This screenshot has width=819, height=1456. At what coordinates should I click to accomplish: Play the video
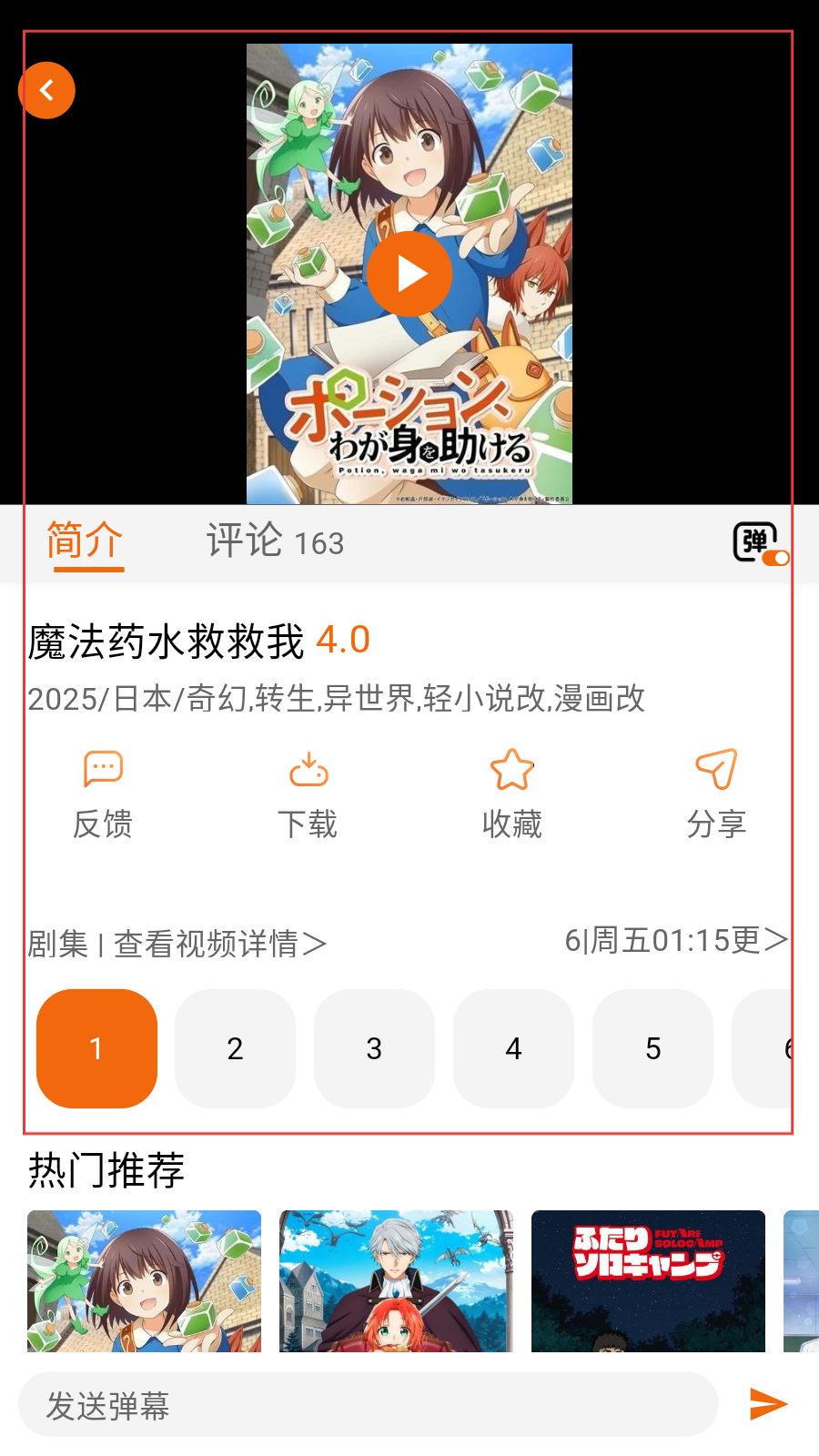pos(409,273)
